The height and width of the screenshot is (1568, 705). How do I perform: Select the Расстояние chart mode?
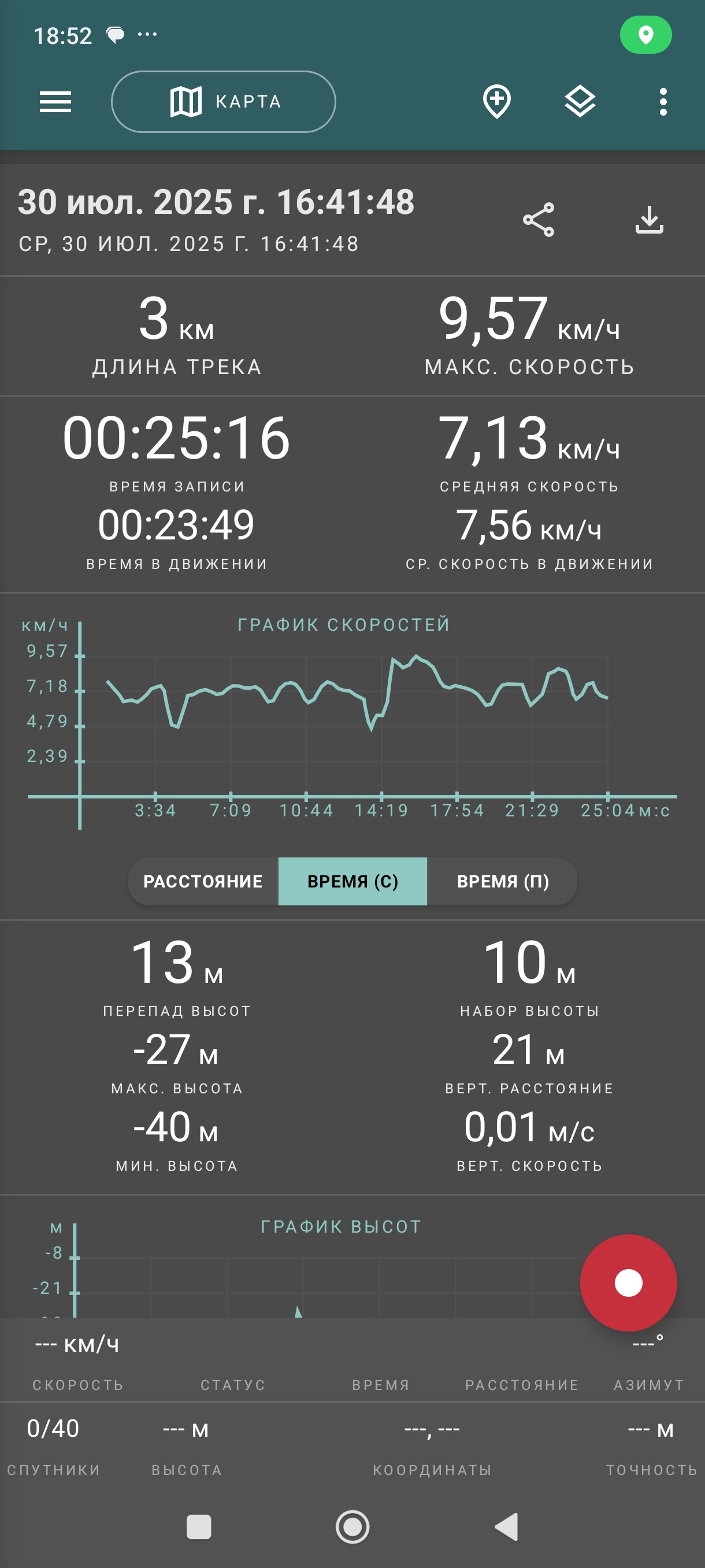(203, 881)
